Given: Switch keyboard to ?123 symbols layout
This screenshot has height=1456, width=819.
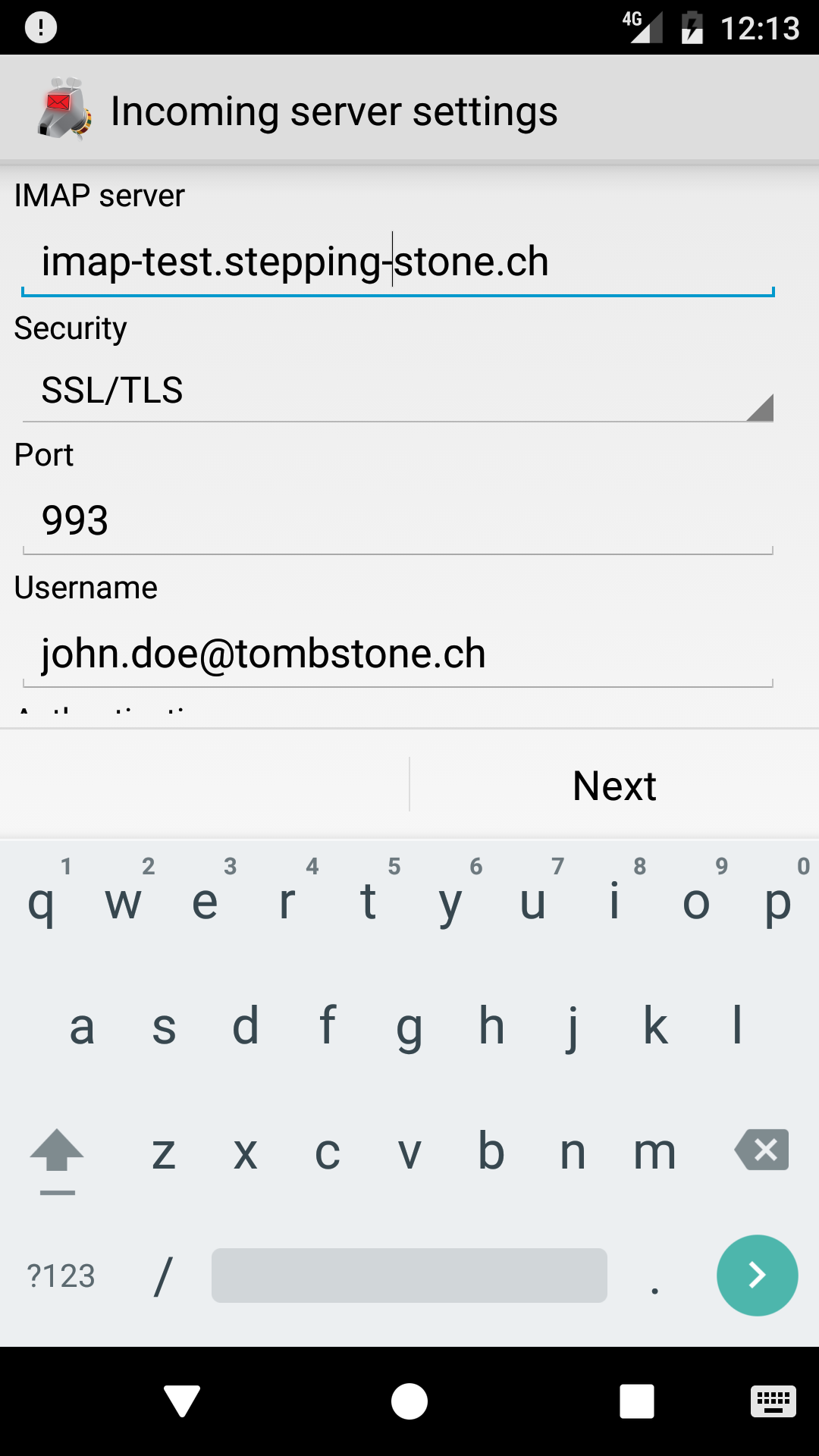Looking at the screenshot, I should pos(61,1276).
